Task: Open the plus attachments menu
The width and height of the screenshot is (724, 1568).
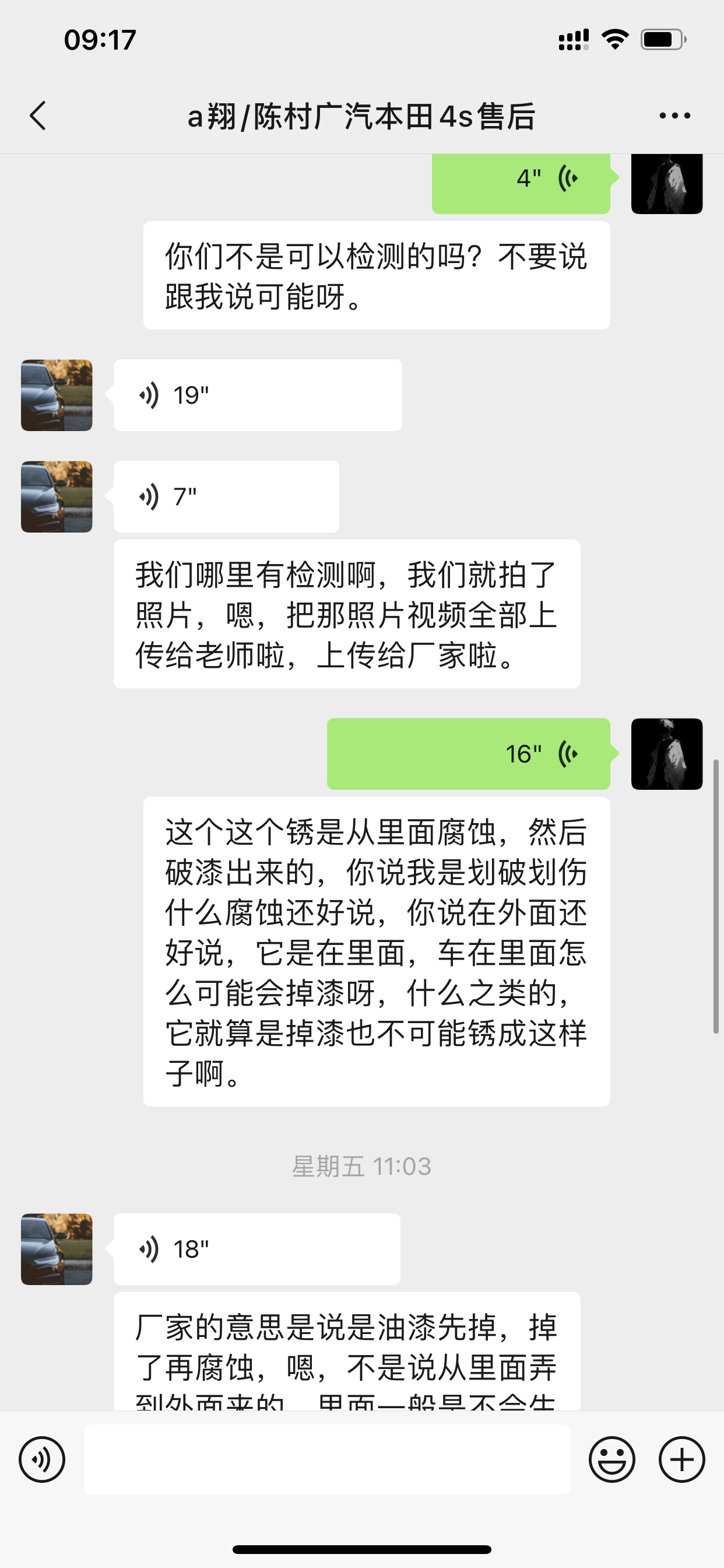Action: click(x=681, y=1459)
